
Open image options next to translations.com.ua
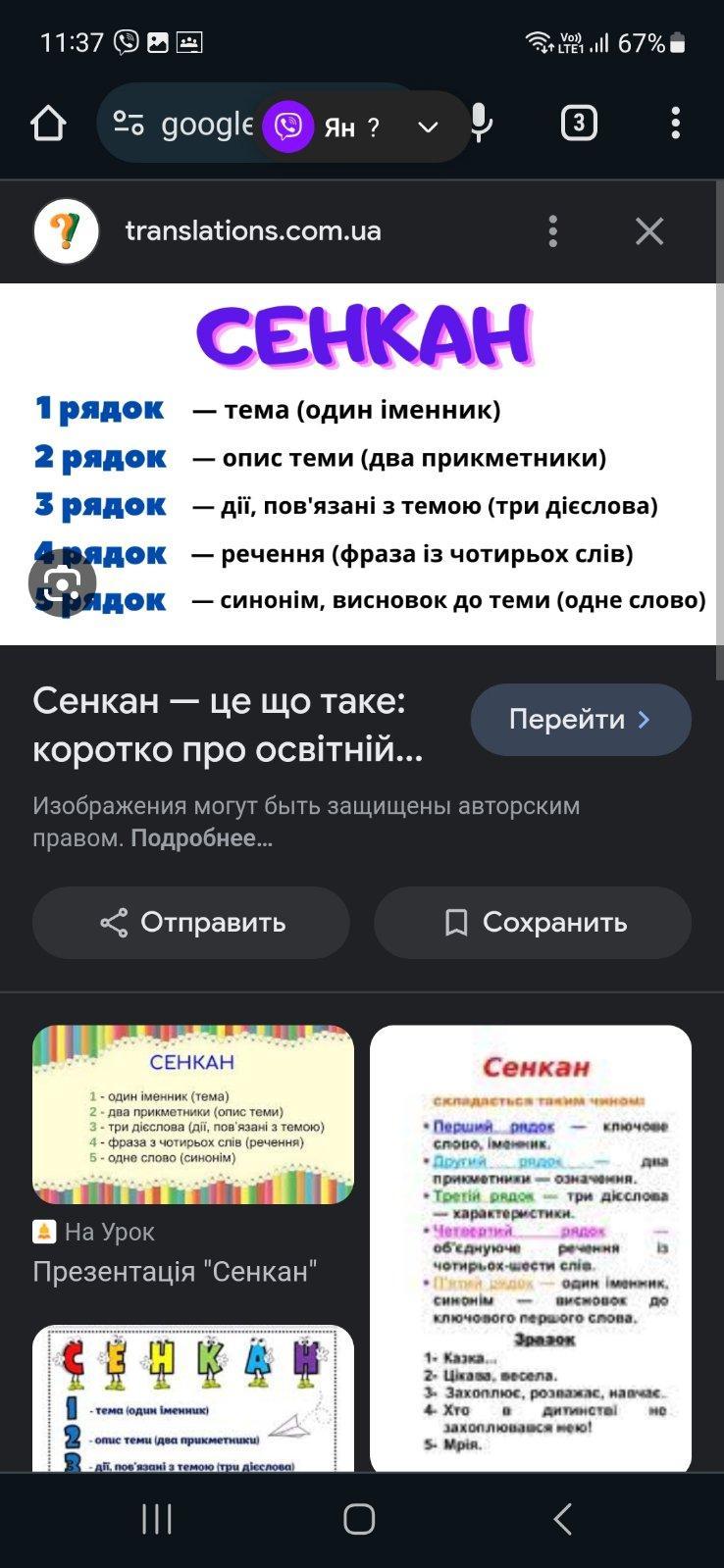[553, 231]
